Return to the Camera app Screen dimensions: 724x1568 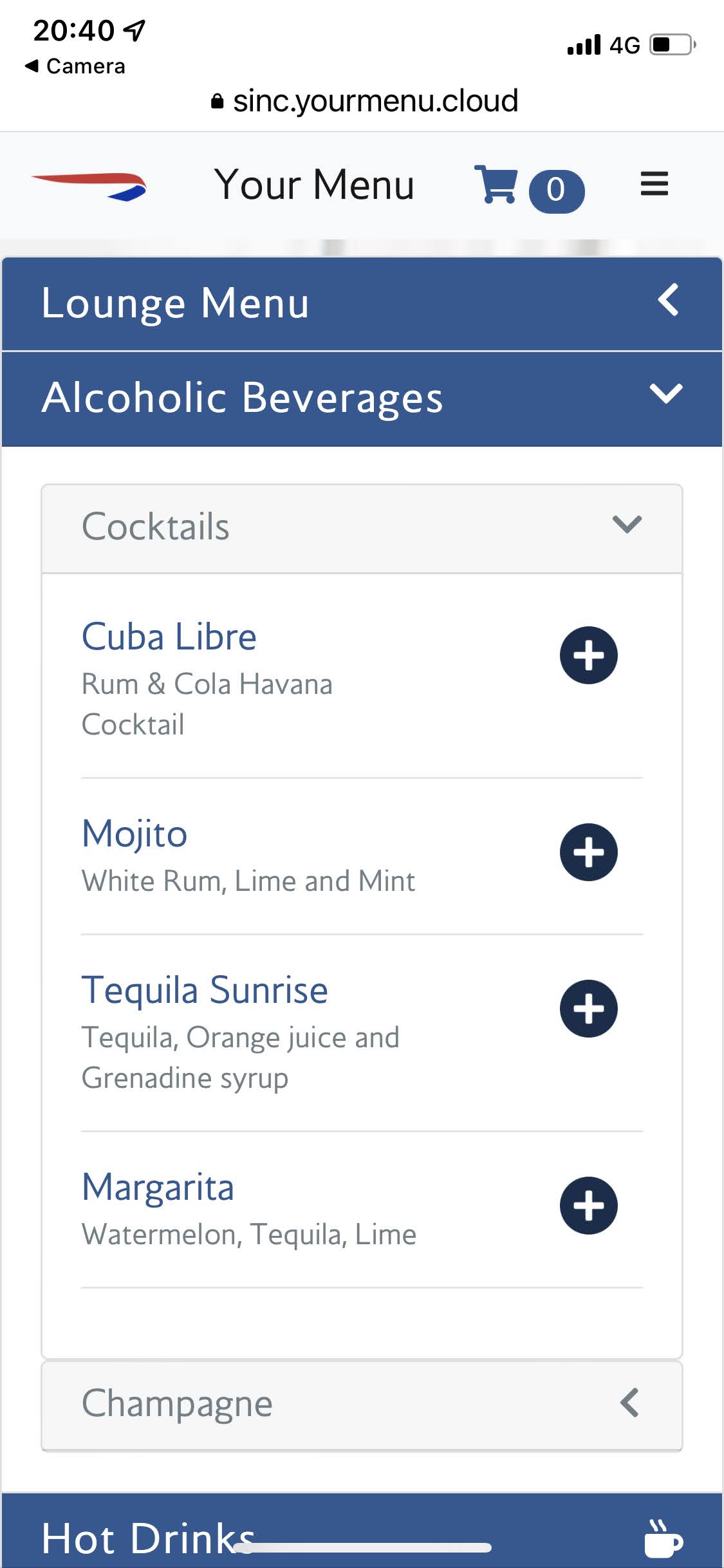[75, 66]
